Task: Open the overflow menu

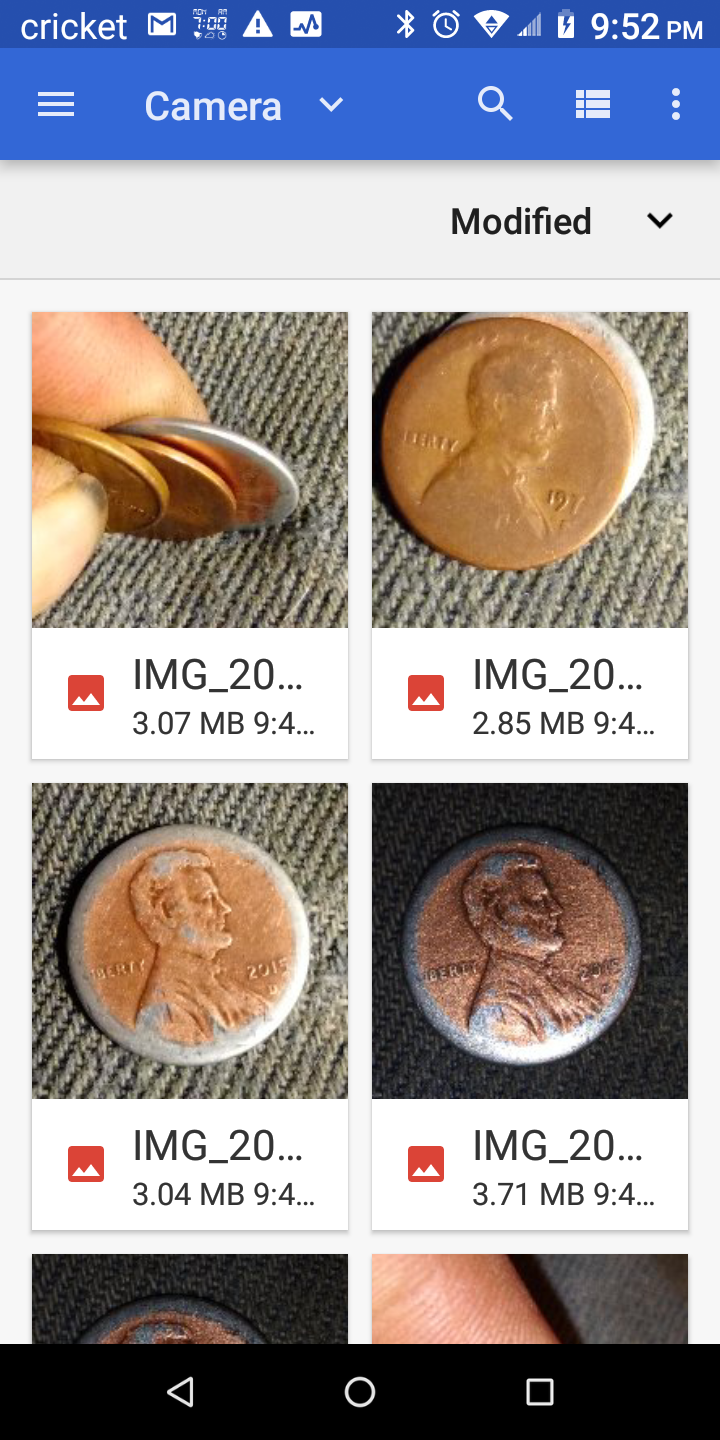Action: coord(676,105)
